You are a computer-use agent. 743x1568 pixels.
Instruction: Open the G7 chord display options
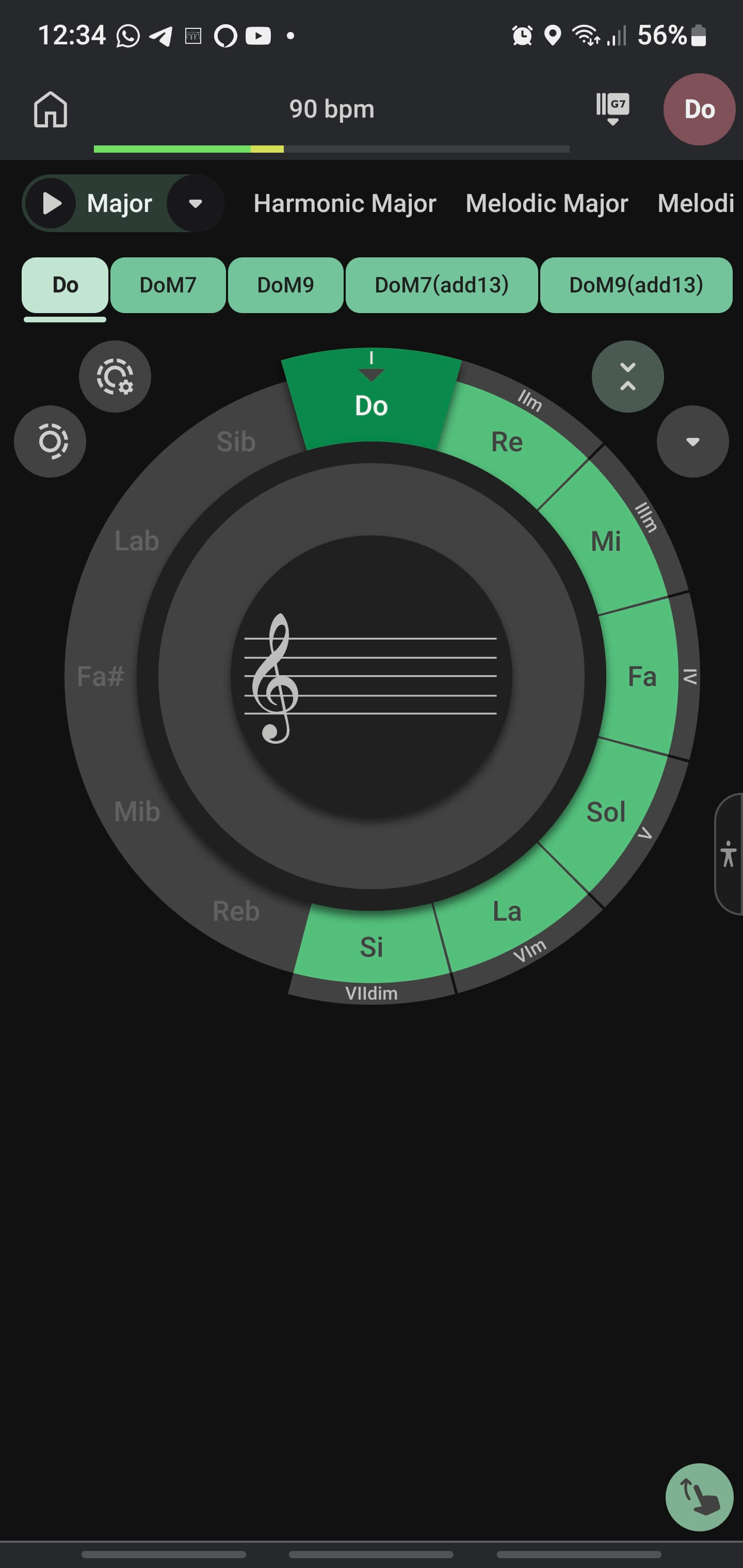coord(612,108)
